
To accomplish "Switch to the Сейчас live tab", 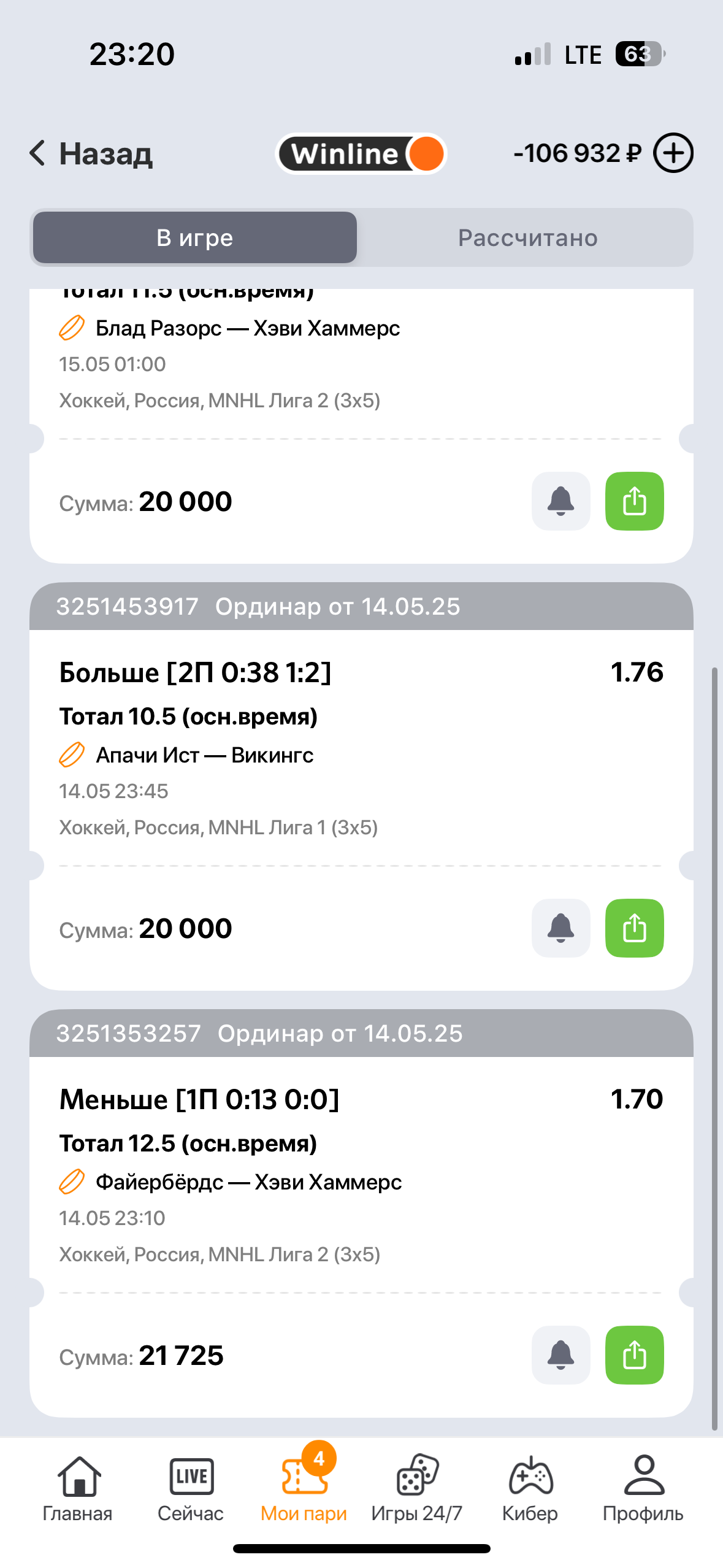I will (191, 1488).
